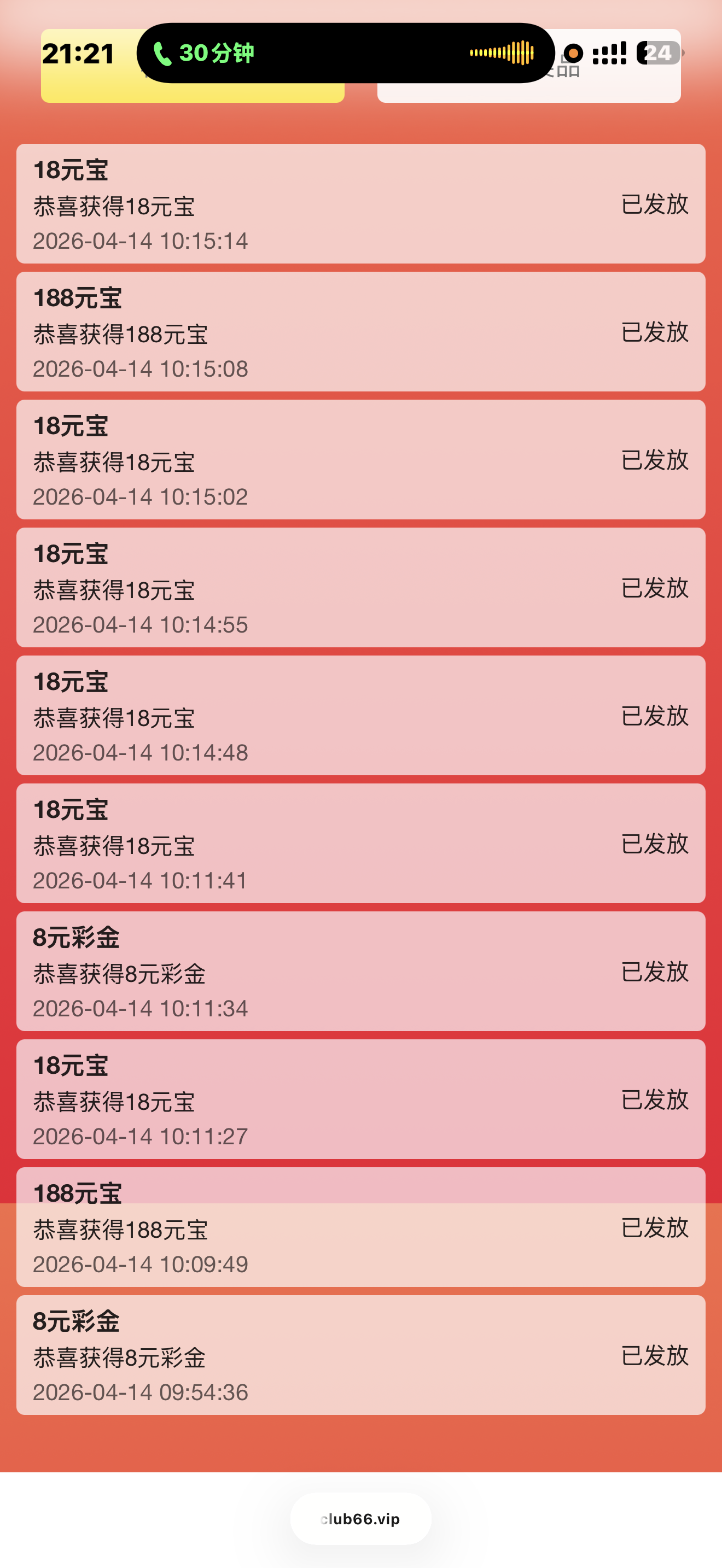Image resolution: width=722 pixels, height=1568 pixels.
Task: Tap the clock showing 21:21
Action: point(78,54)
